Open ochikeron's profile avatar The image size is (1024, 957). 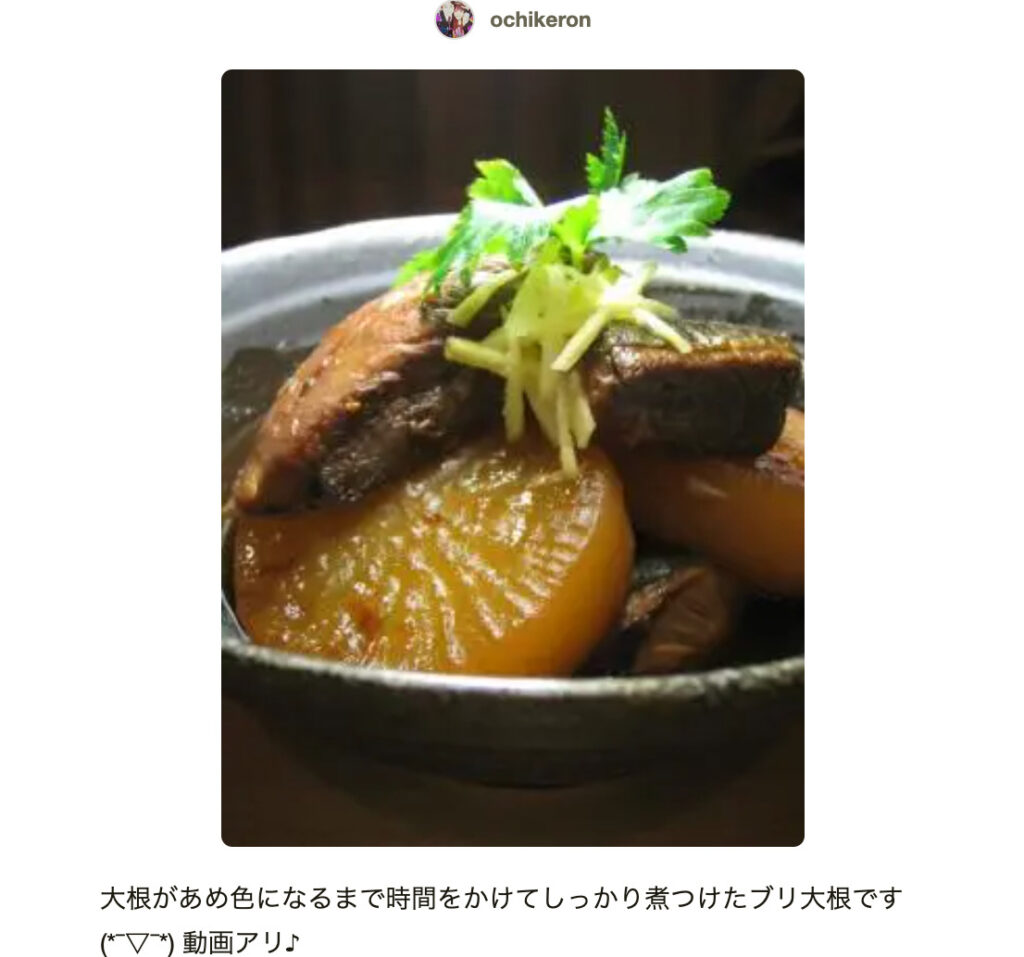click(454, 20)
